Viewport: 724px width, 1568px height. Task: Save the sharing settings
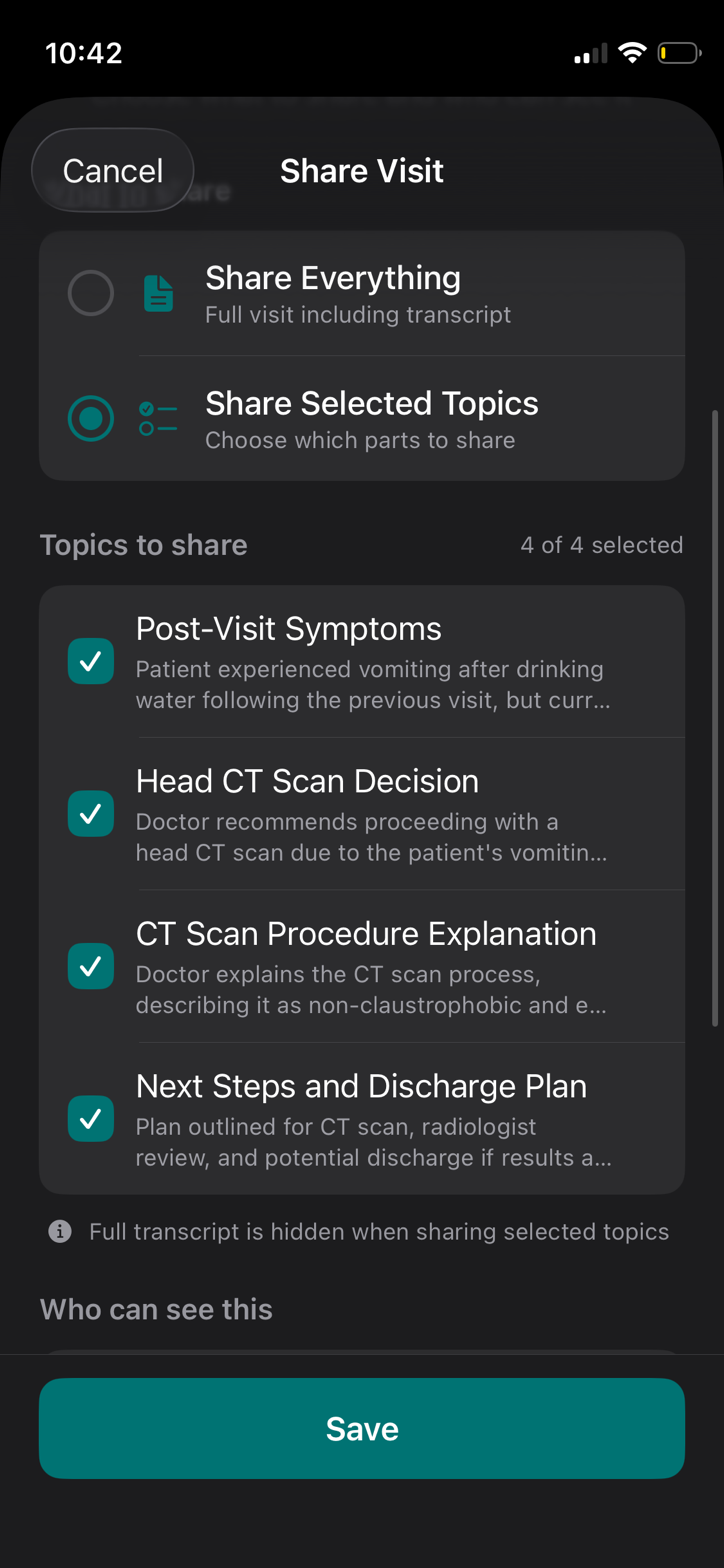[x=362, y=1428]
